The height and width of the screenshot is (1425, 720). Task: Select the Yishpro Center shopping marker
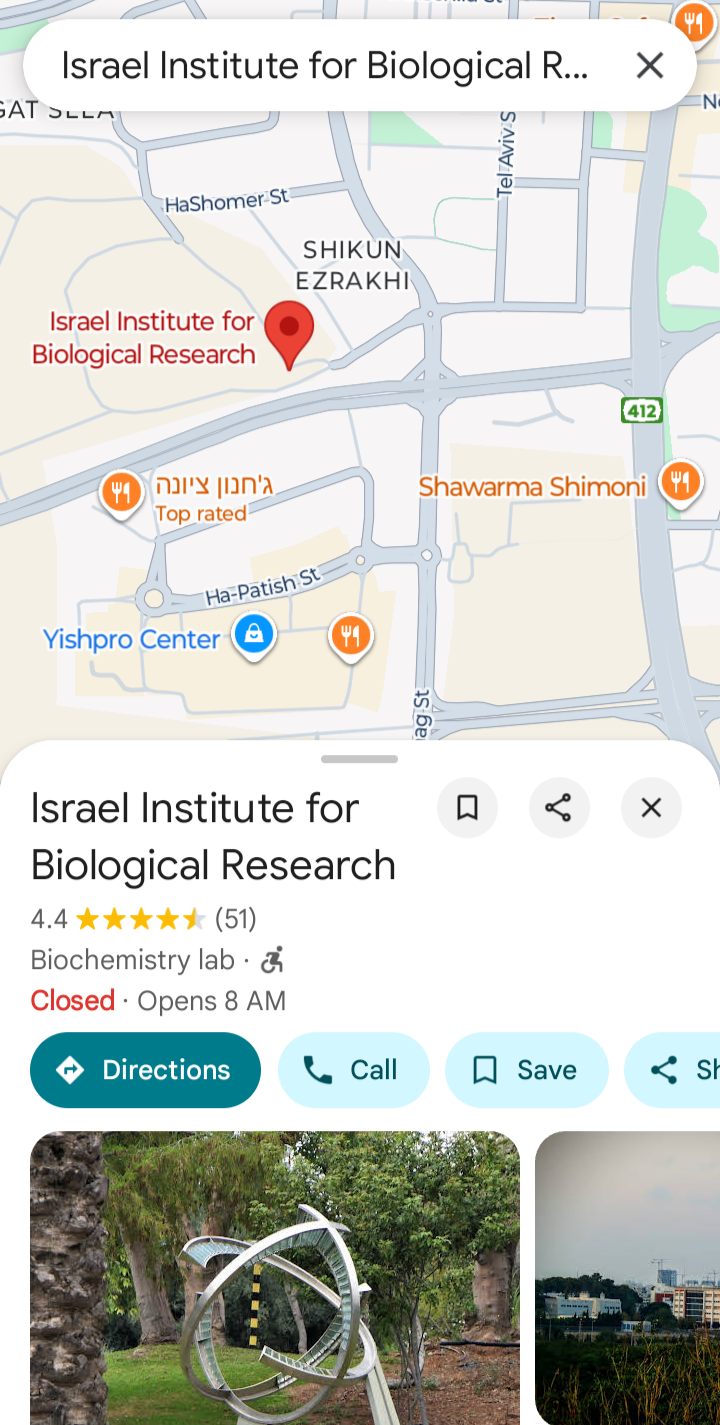254,634
